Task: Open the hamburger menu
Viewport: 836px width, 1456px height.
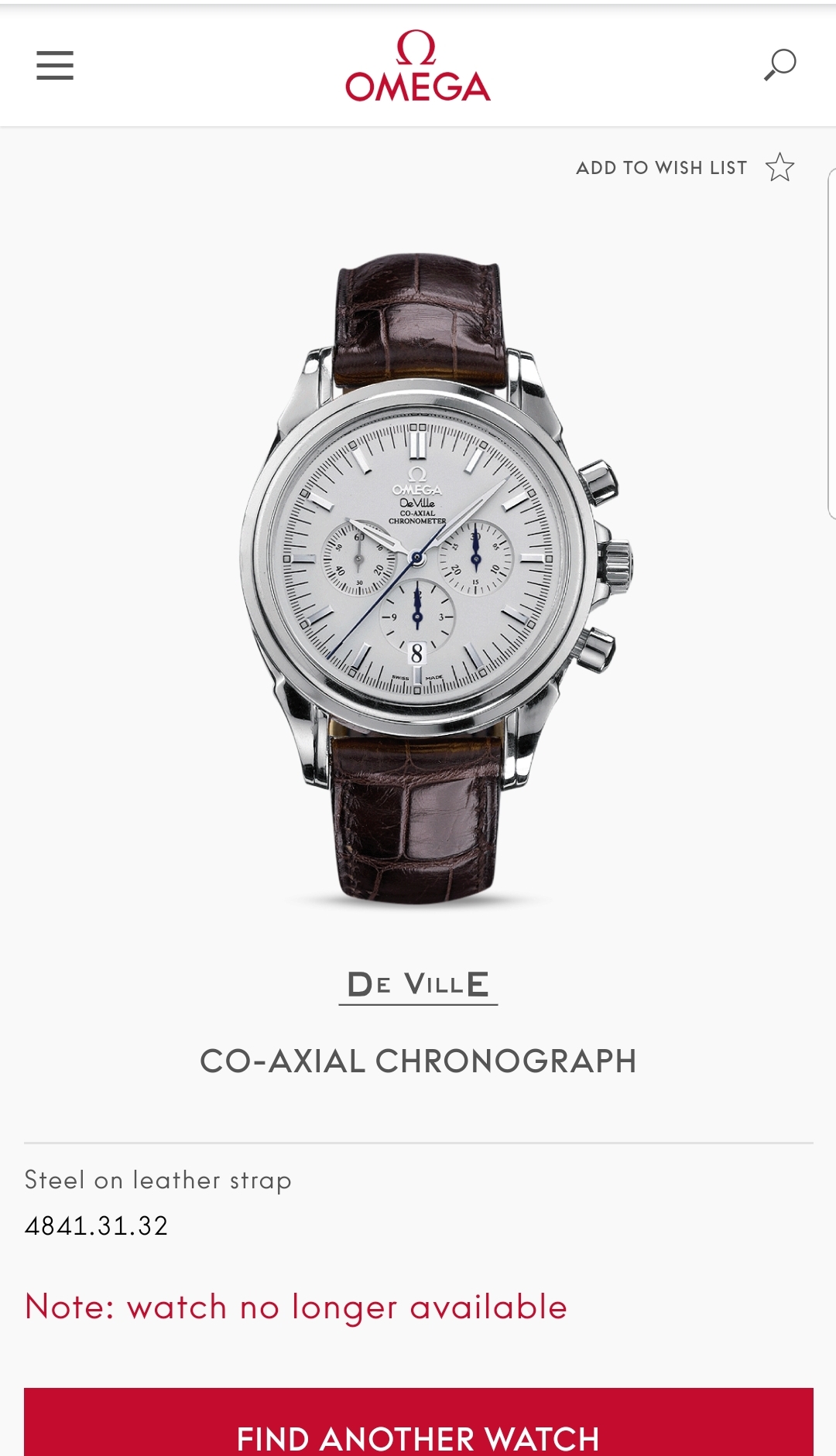Action: (x=55, y=66)
